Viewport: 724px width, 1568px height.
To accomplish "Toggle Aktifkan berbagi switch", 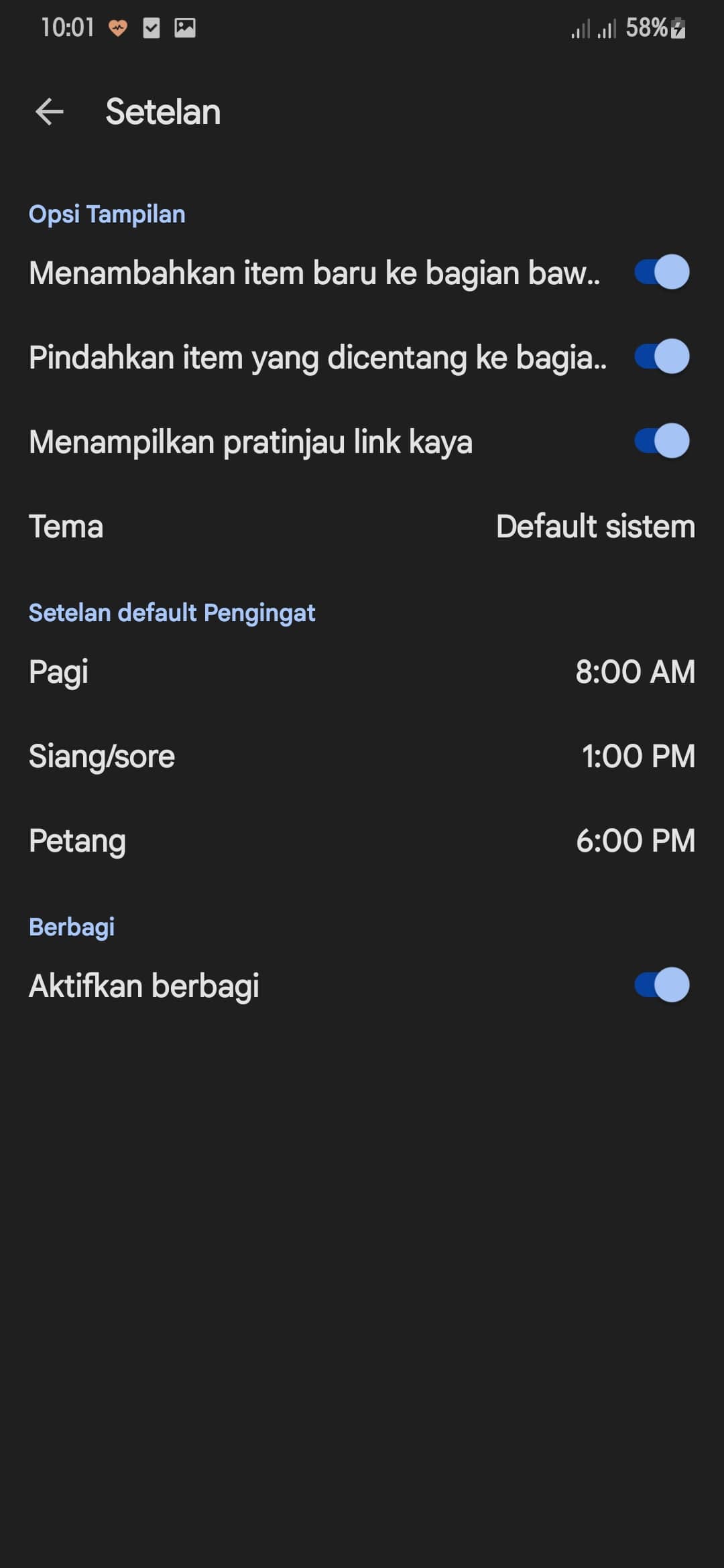I will [662, 986].
